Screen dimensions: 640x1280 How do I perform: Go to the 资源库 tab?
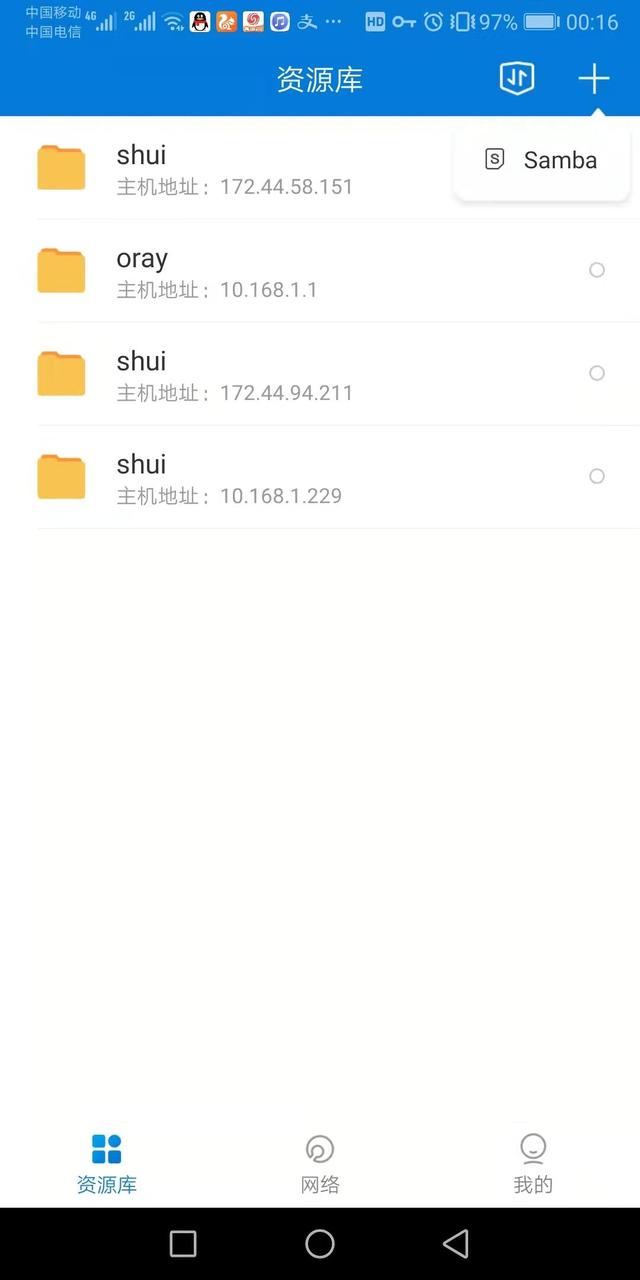107,1164
